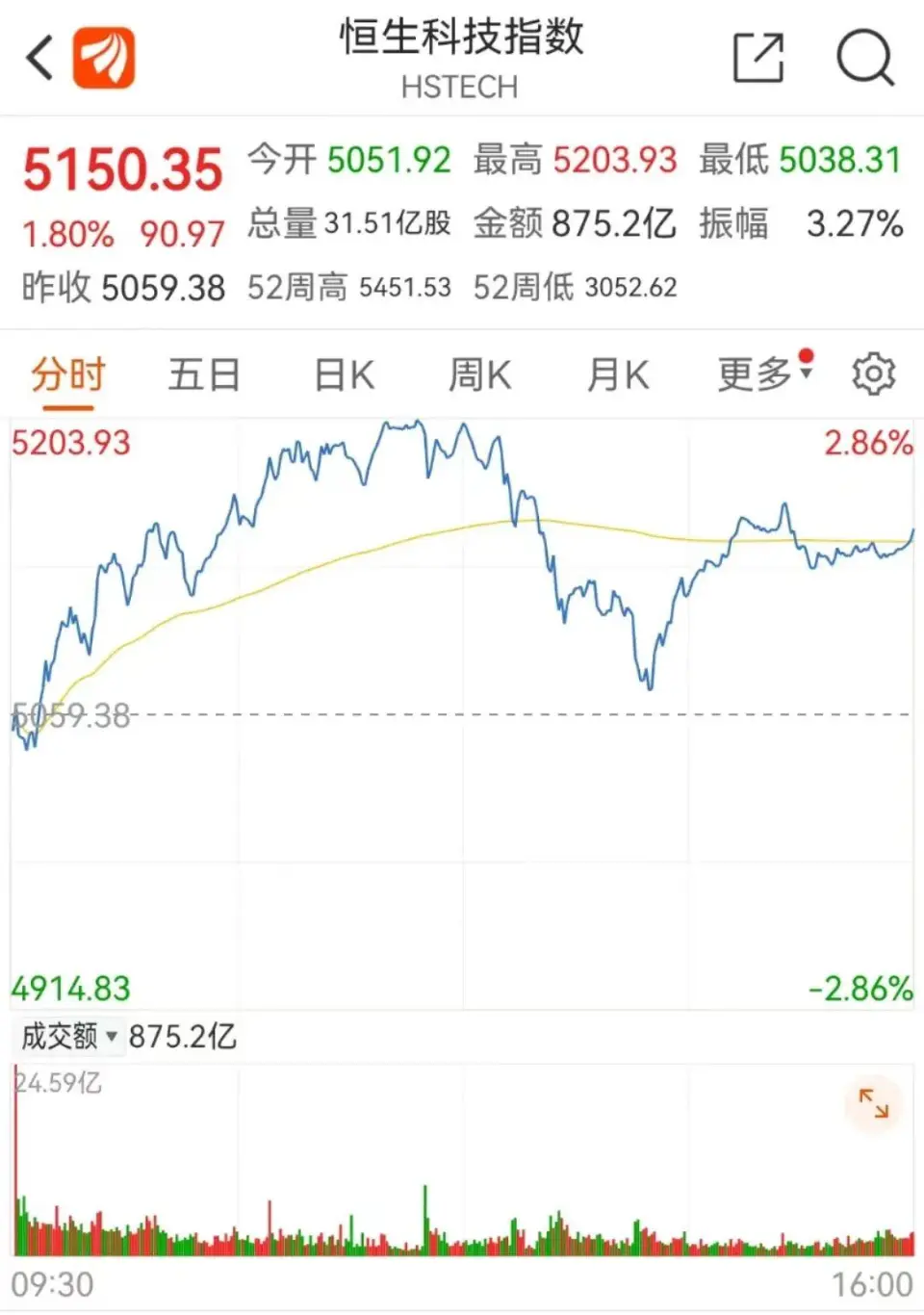Switch to the 日K chart tab

click(344, 374)
